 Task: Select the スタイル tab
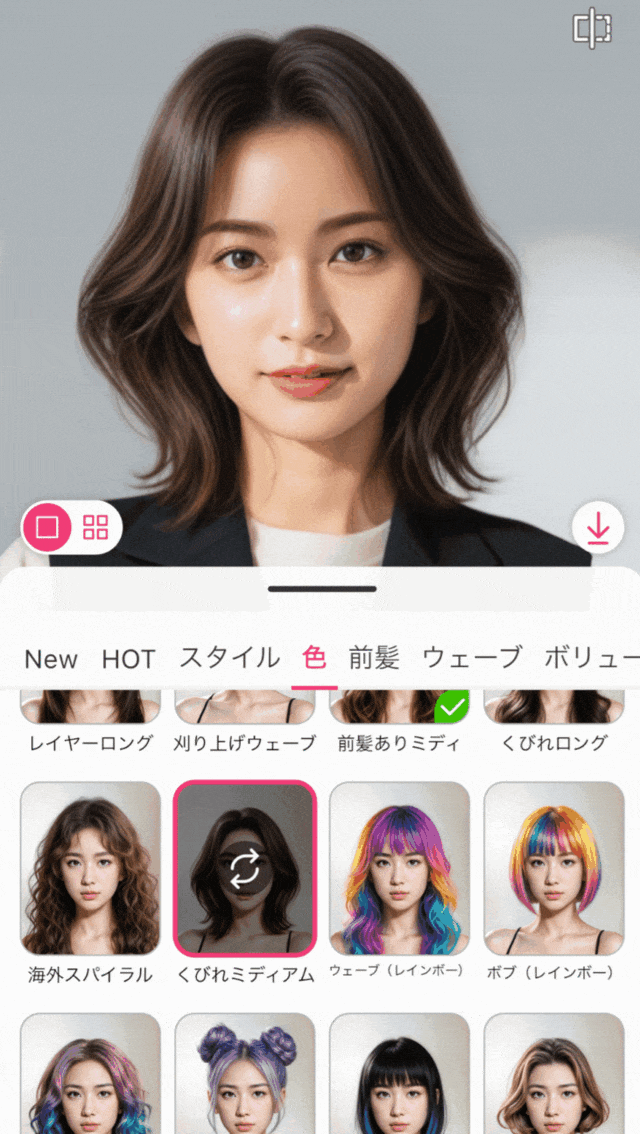(x=229, y=658)
